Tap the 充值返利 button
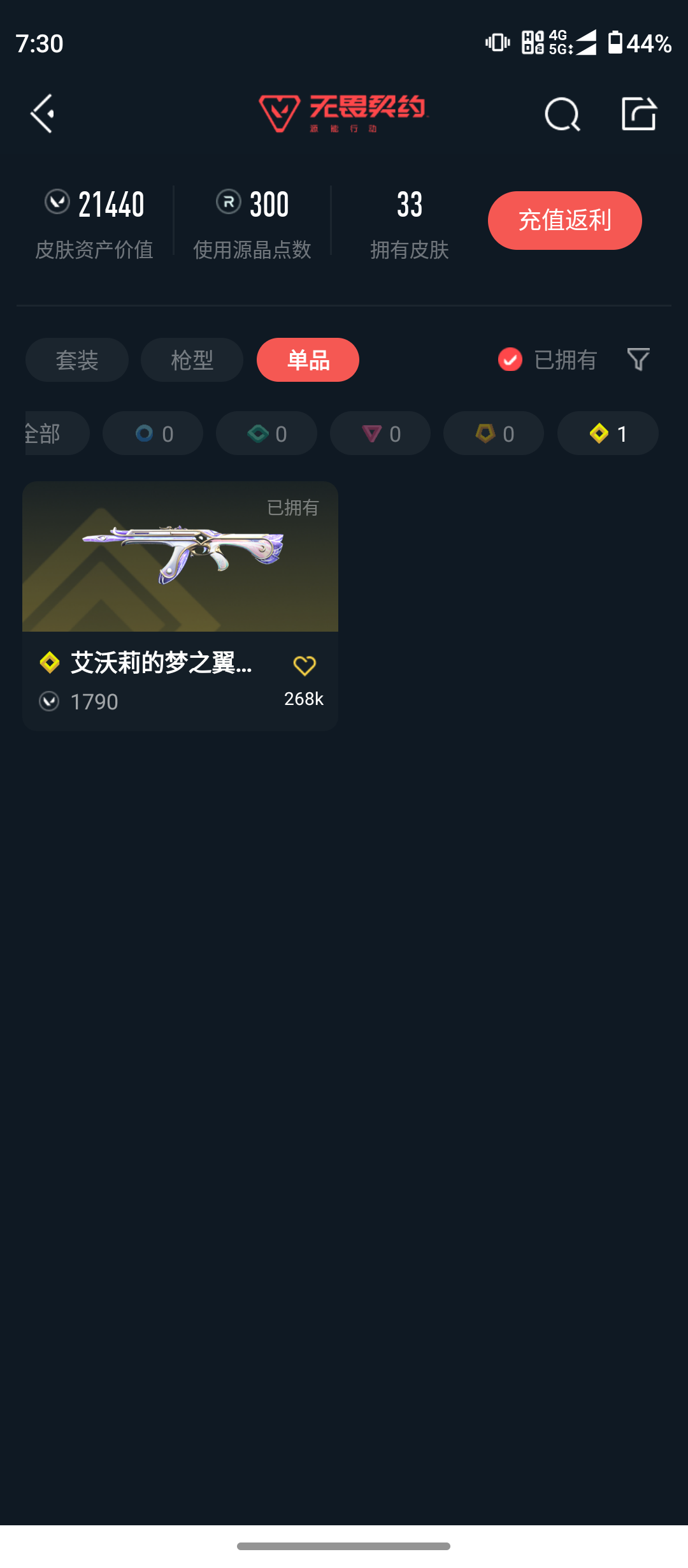The image size is (688, 1568). pyautogui.click(x=564, y=221)
